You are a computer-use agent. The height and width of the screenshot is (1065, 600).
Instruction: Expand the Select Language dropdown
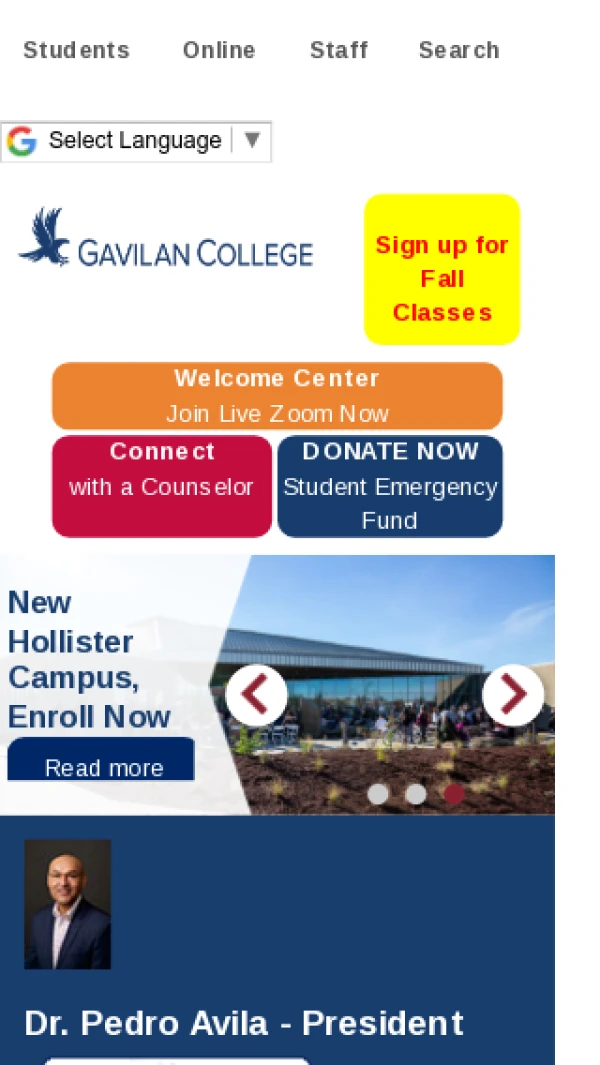tap(136, 141)
